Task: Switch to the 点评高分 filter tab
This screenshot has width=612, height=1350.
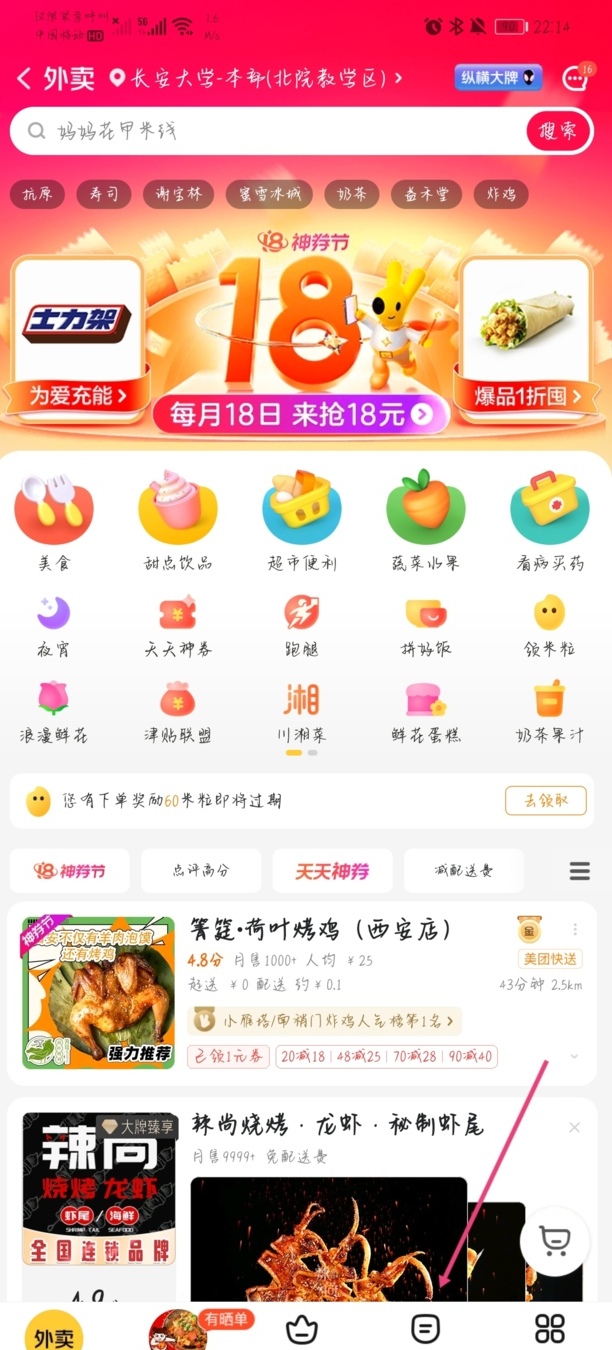Action: (201, 871)
